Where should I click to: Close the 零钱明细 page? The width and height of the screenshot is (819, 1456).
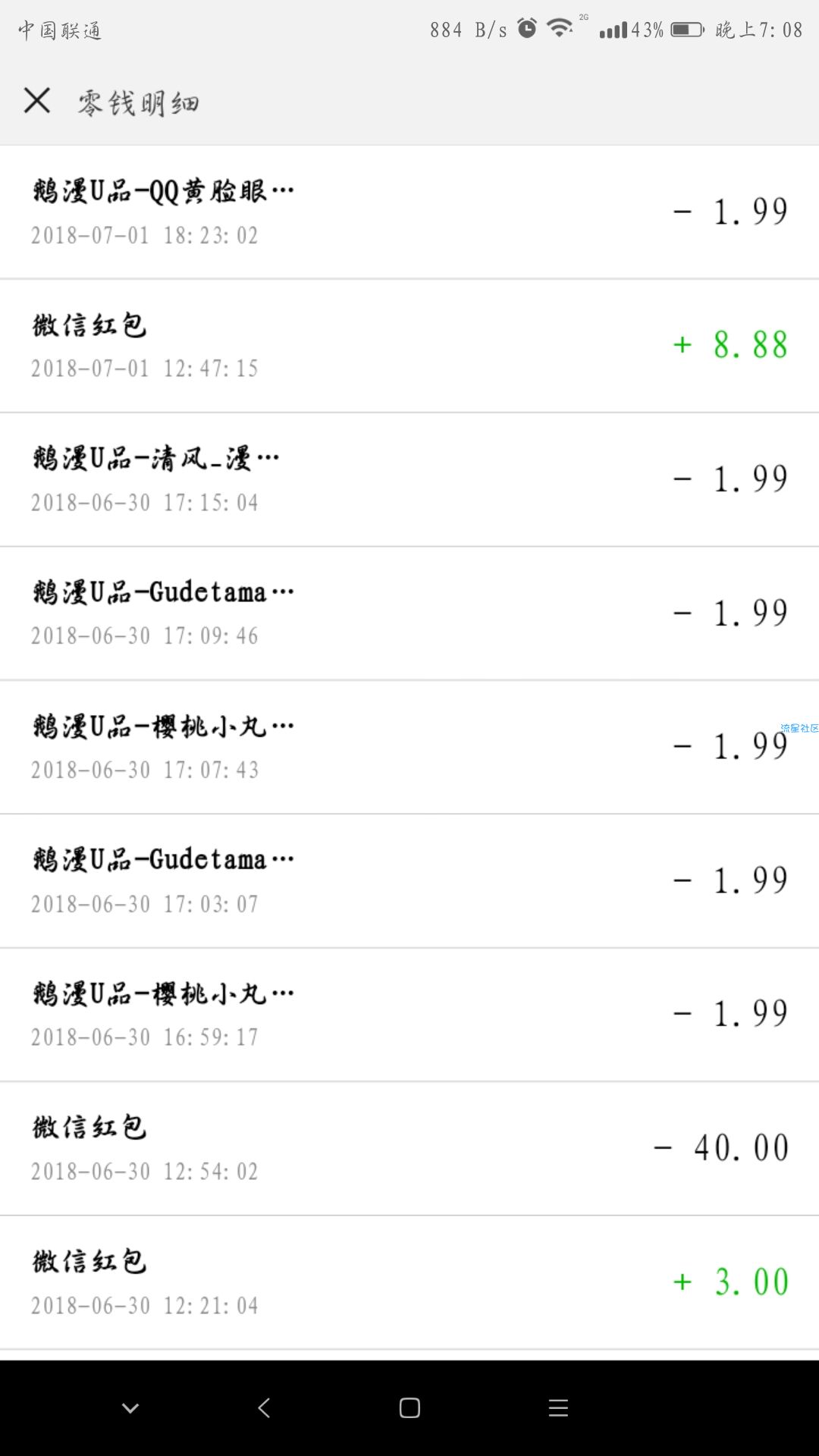tap(36, 101)
